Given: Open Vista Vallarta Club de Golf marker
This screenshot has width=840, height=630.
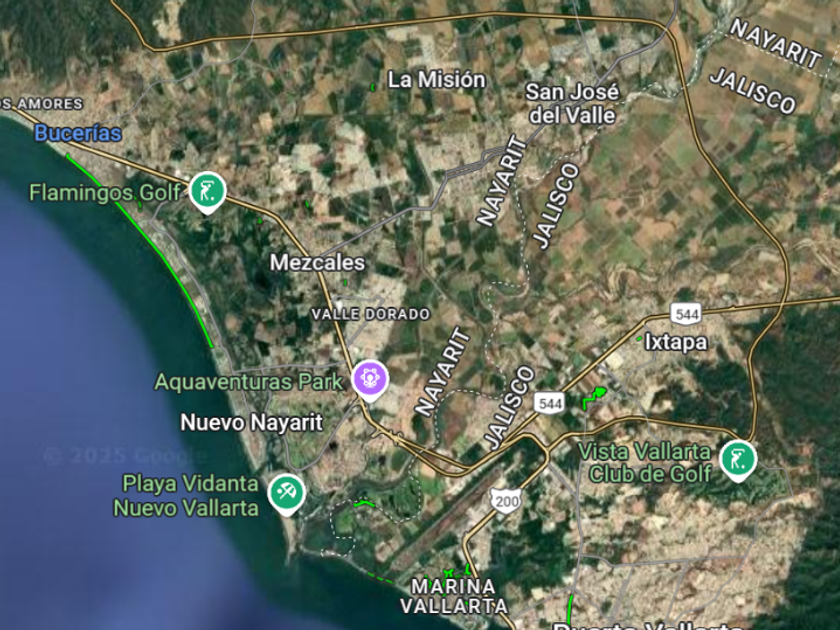Looking at the screenshot, I should 738,460.
